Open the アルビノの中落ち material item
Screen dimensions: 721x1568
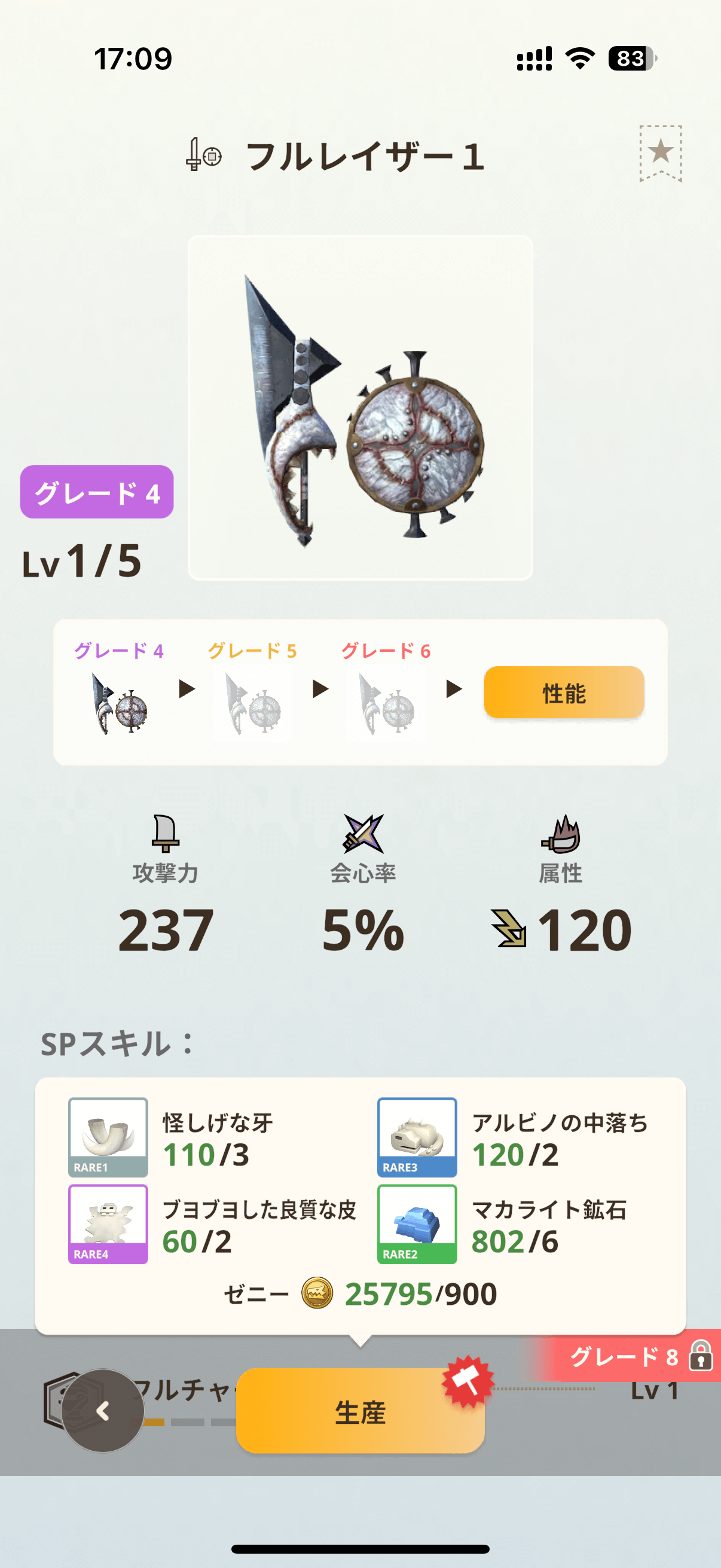coord(417,1137)
